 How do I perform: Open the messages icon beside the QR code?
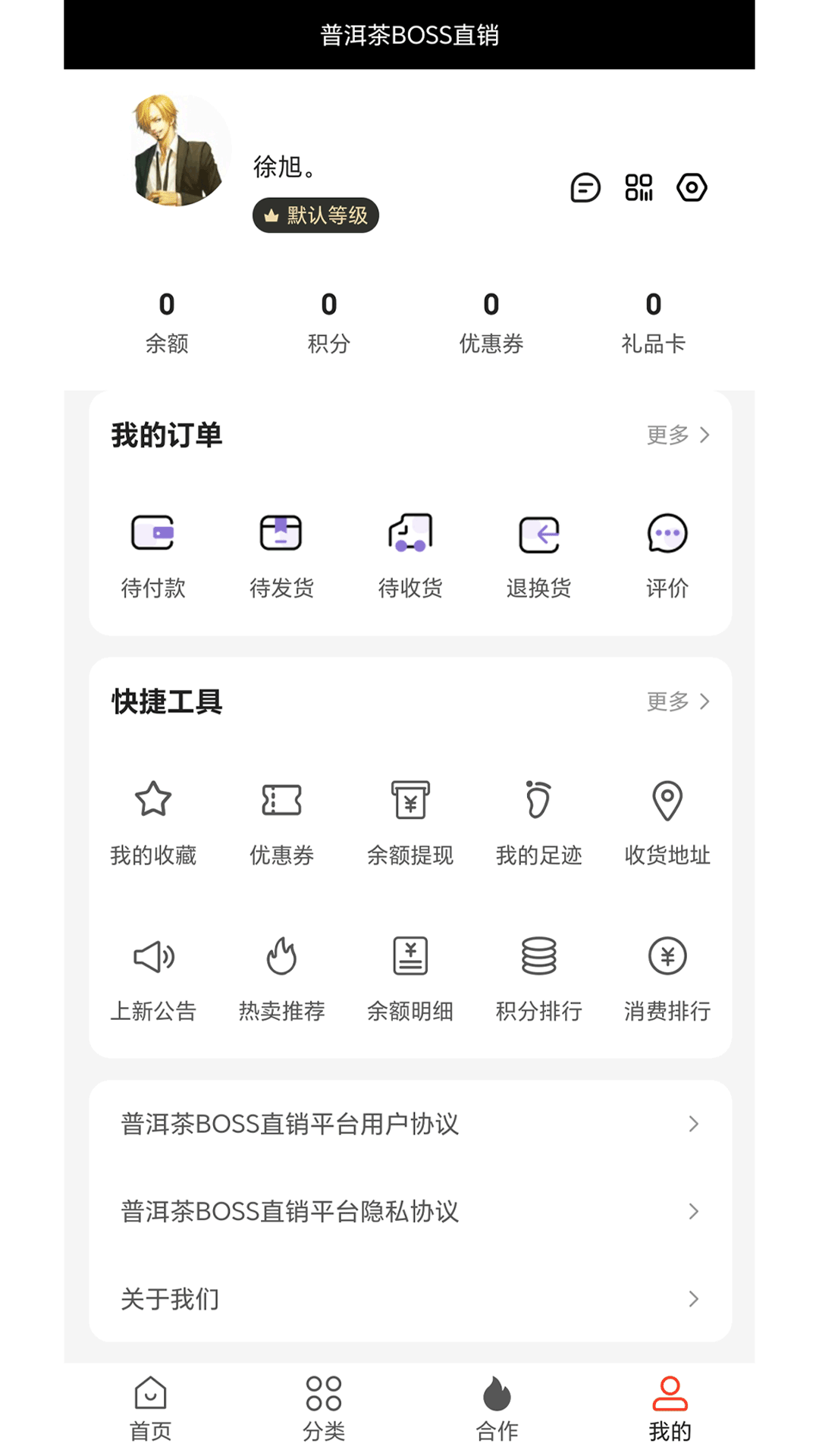(585, 187)
